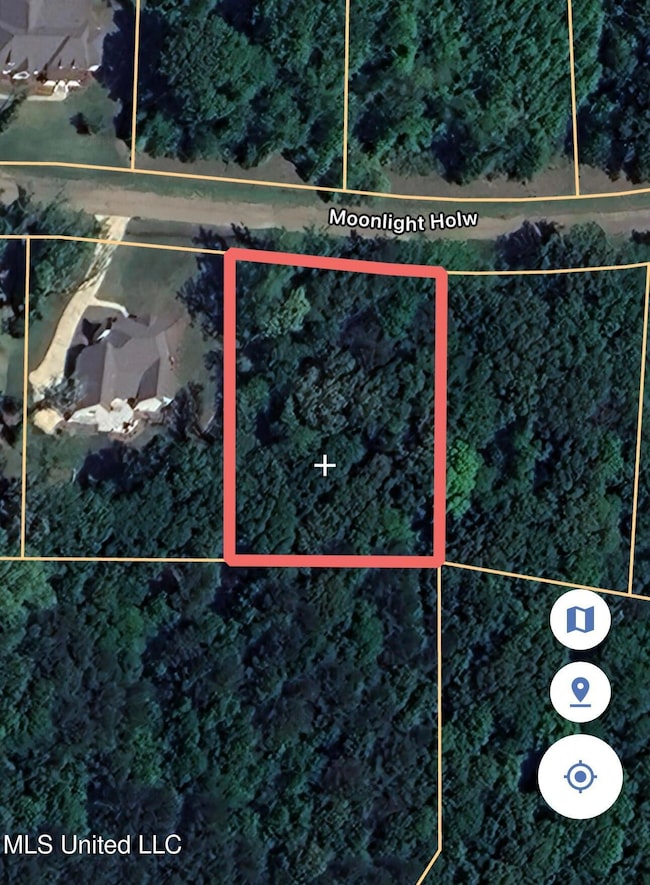Tap the drop pin location button
The width and height of the screenshot is (650, 885).
pyautogui.click(x=580, y=692)
